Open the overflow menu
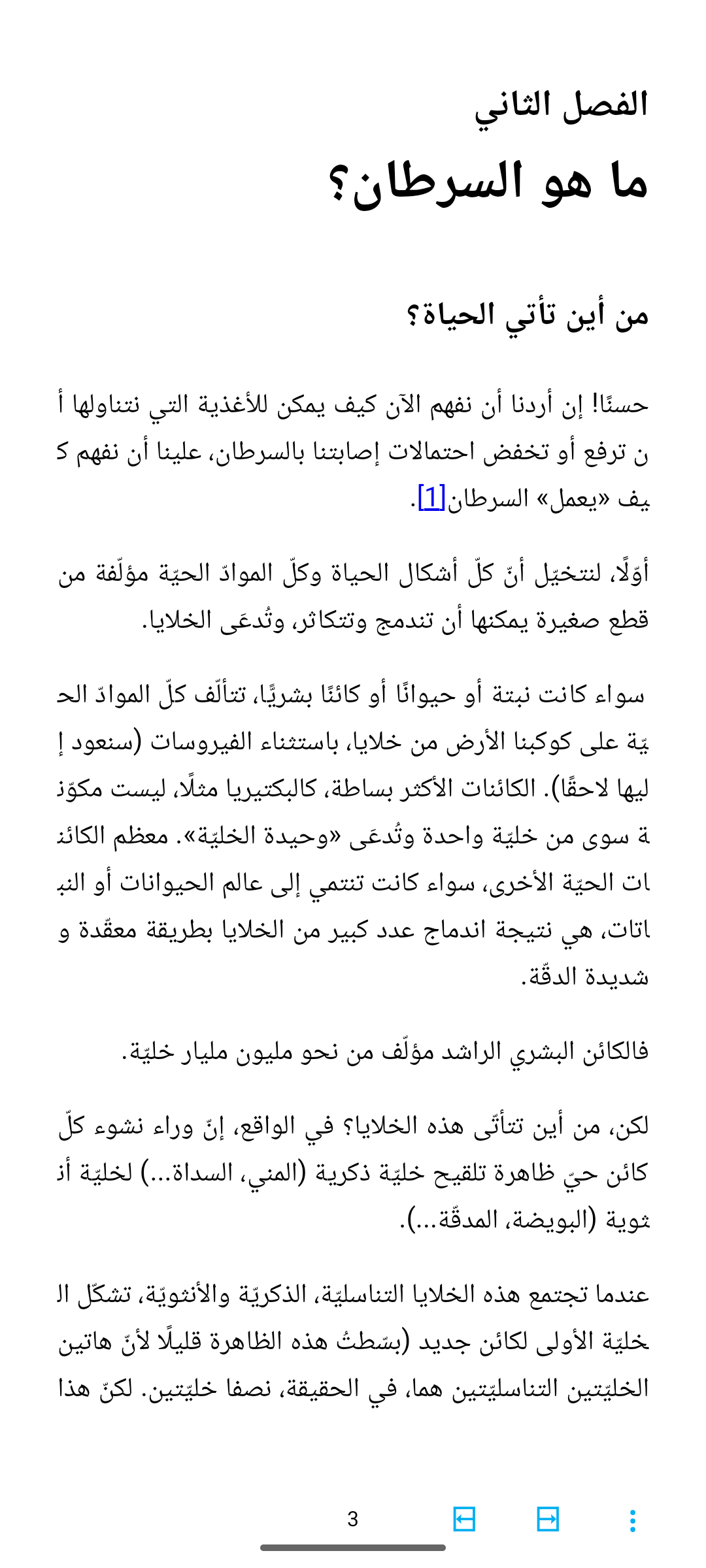 pyautogui.click(x=632, y=1520)
